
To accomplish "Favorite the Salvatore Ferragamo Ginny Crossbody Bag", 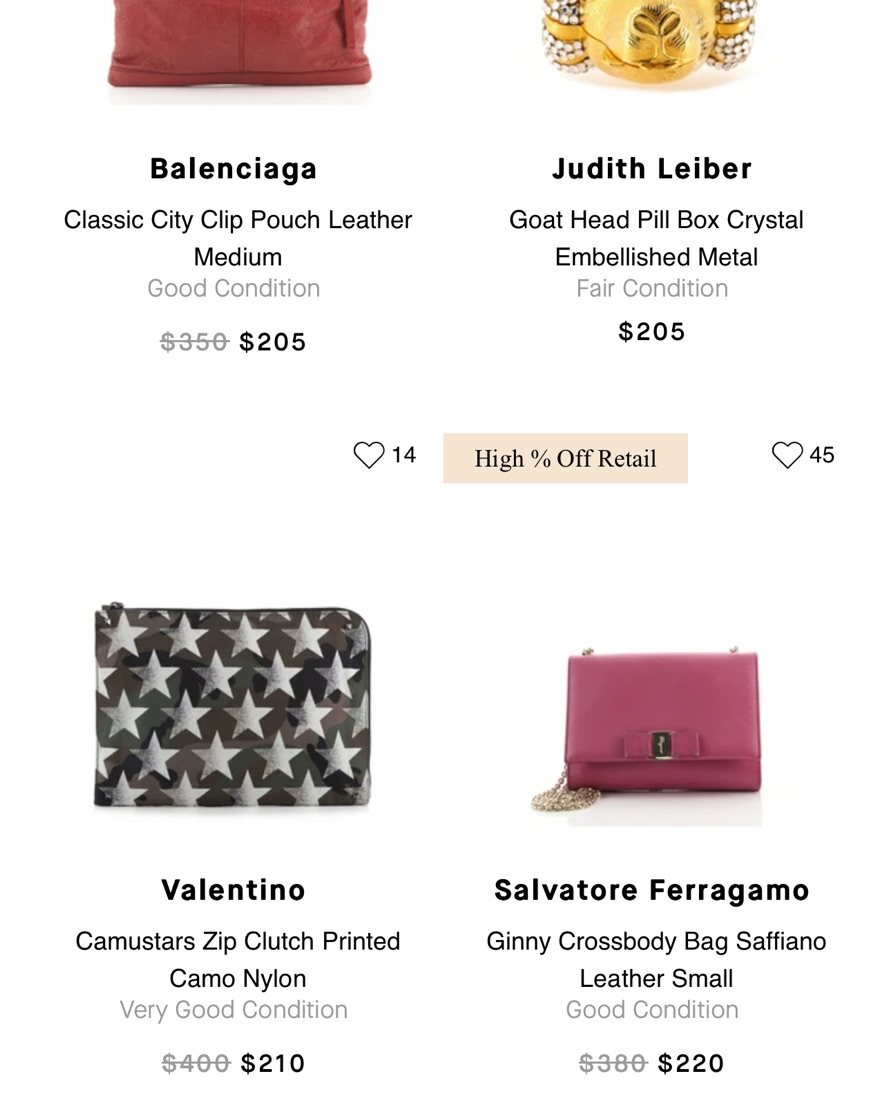I will click(787, 456).
